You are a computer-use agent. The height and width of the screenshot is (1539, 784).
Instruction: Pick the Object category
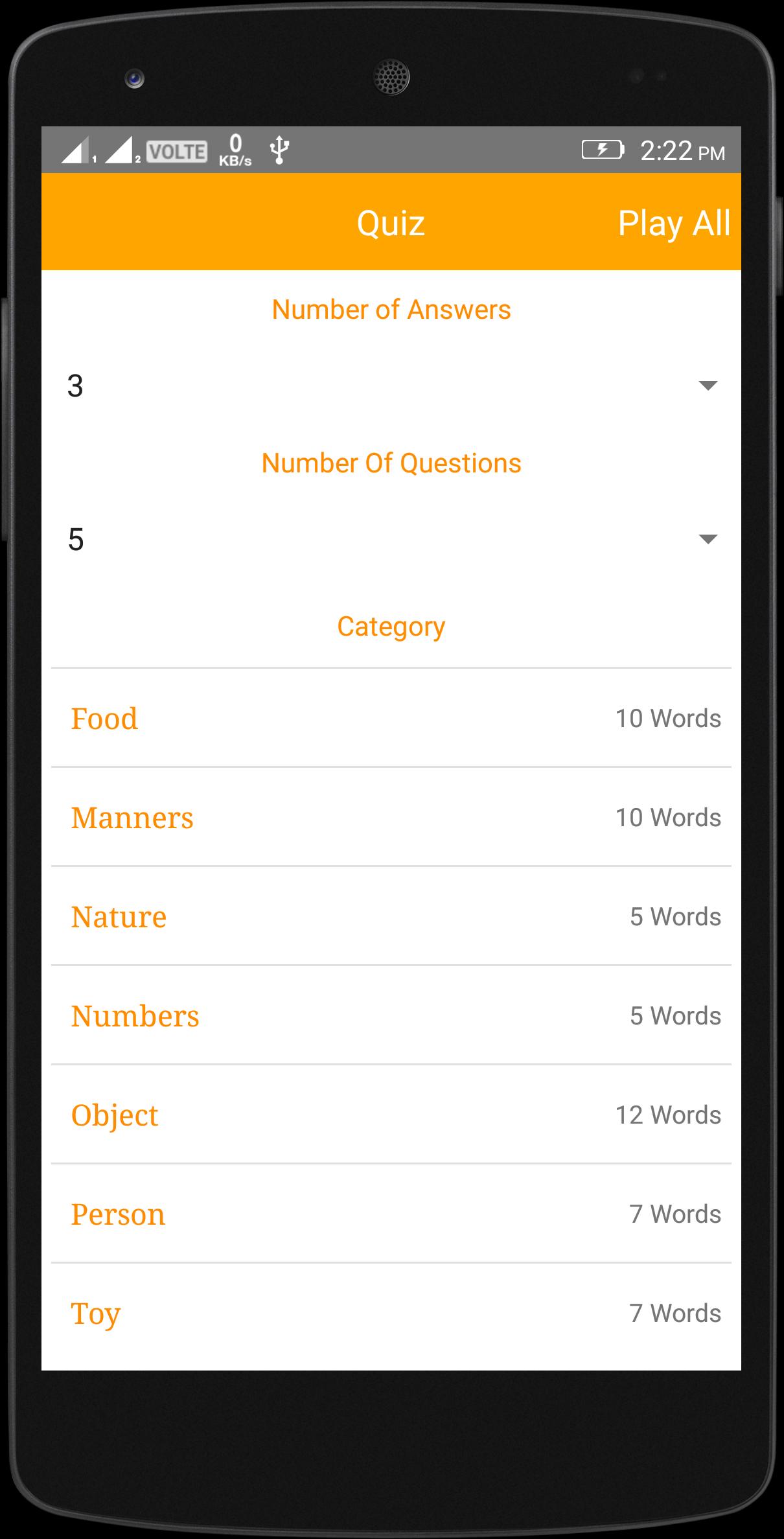[x=391, y=1115]
